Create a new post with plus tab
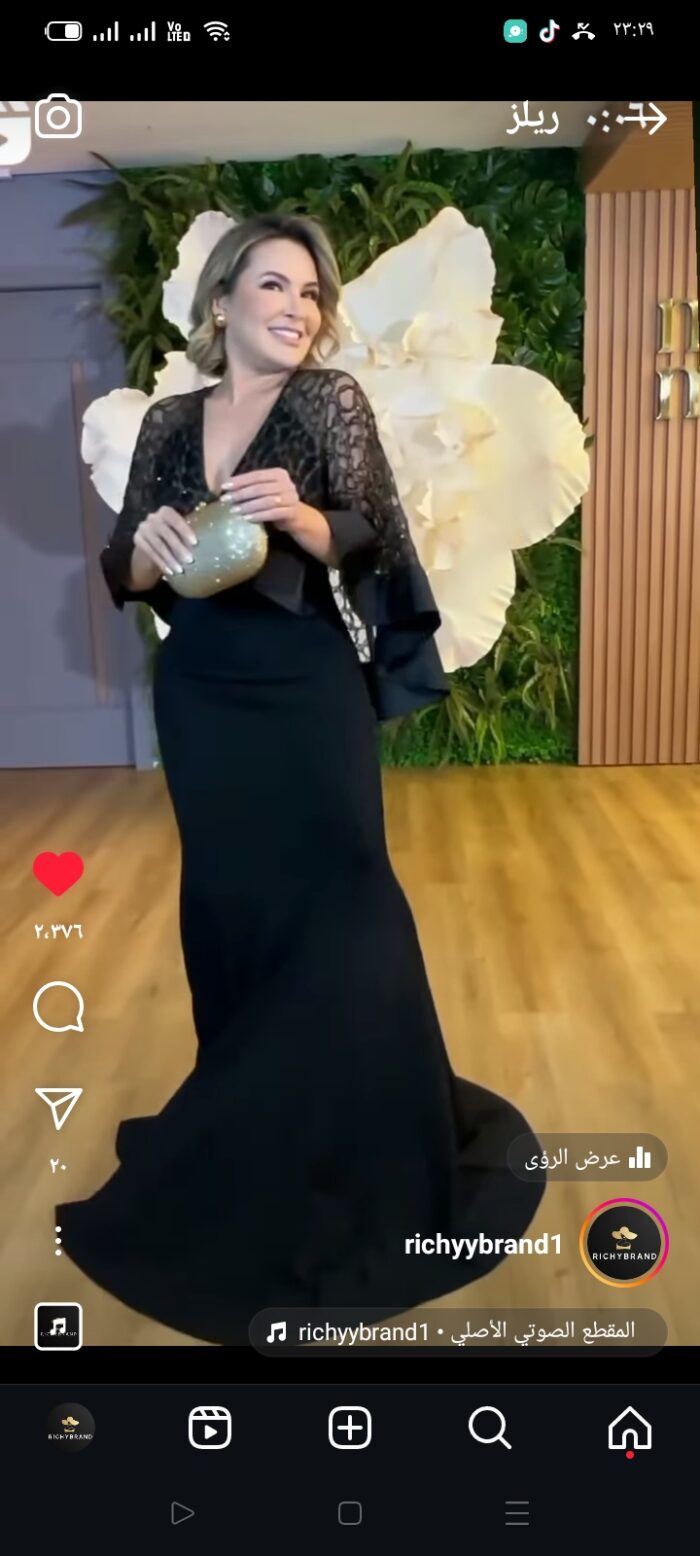The image size is (700, 1556). tap(350, 1428)
